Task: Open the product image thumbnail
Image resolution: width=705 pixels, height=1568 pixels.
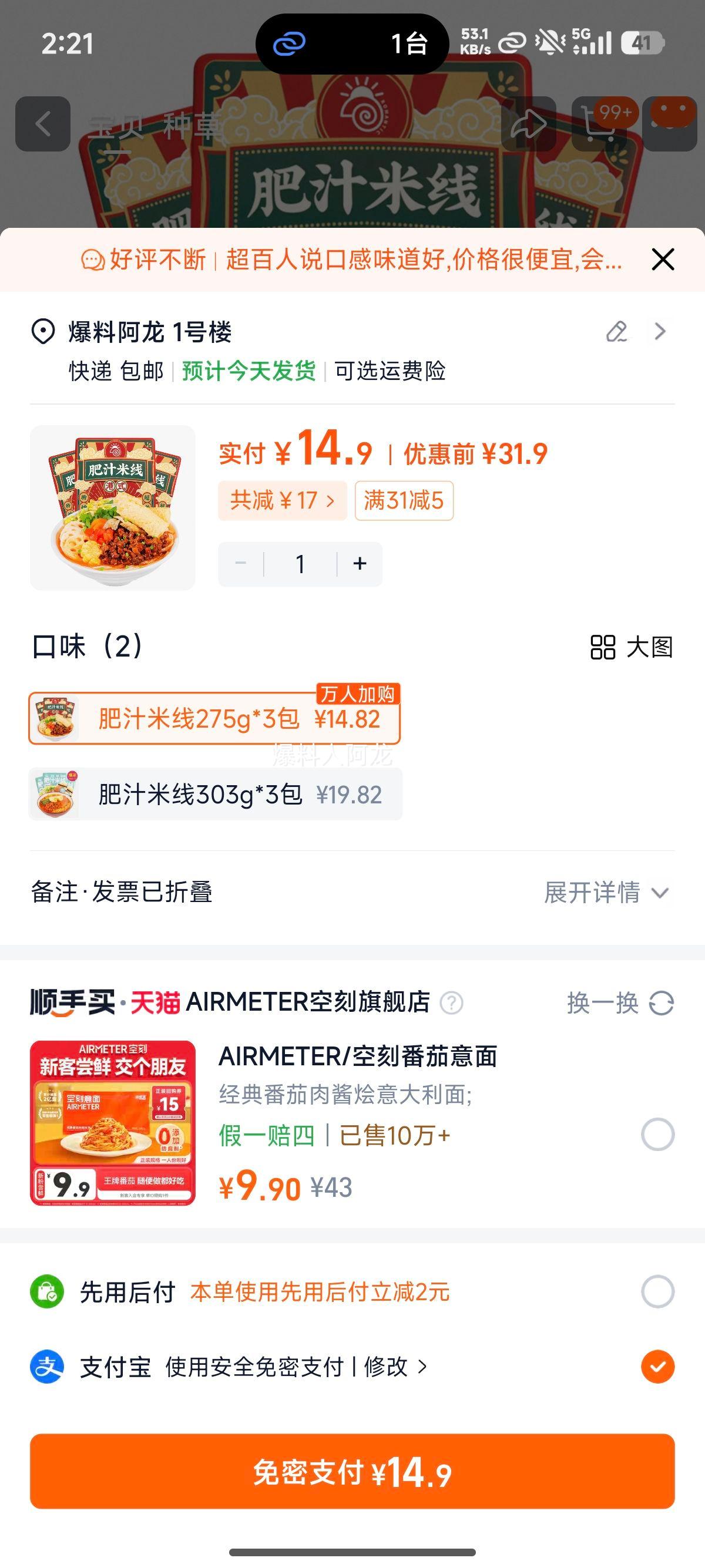Action: click(x=113, y=507)
